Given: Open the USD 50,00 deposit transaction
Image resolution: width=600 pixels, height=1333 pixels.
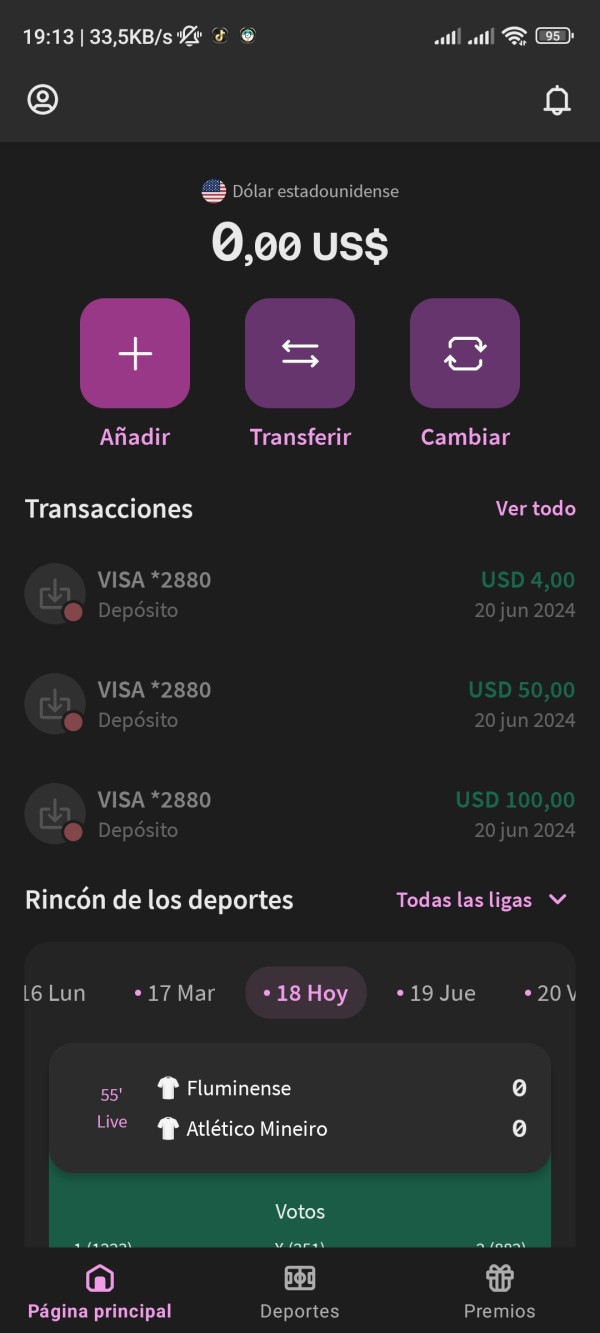Looking at the screenshot, I should (300, 704).
